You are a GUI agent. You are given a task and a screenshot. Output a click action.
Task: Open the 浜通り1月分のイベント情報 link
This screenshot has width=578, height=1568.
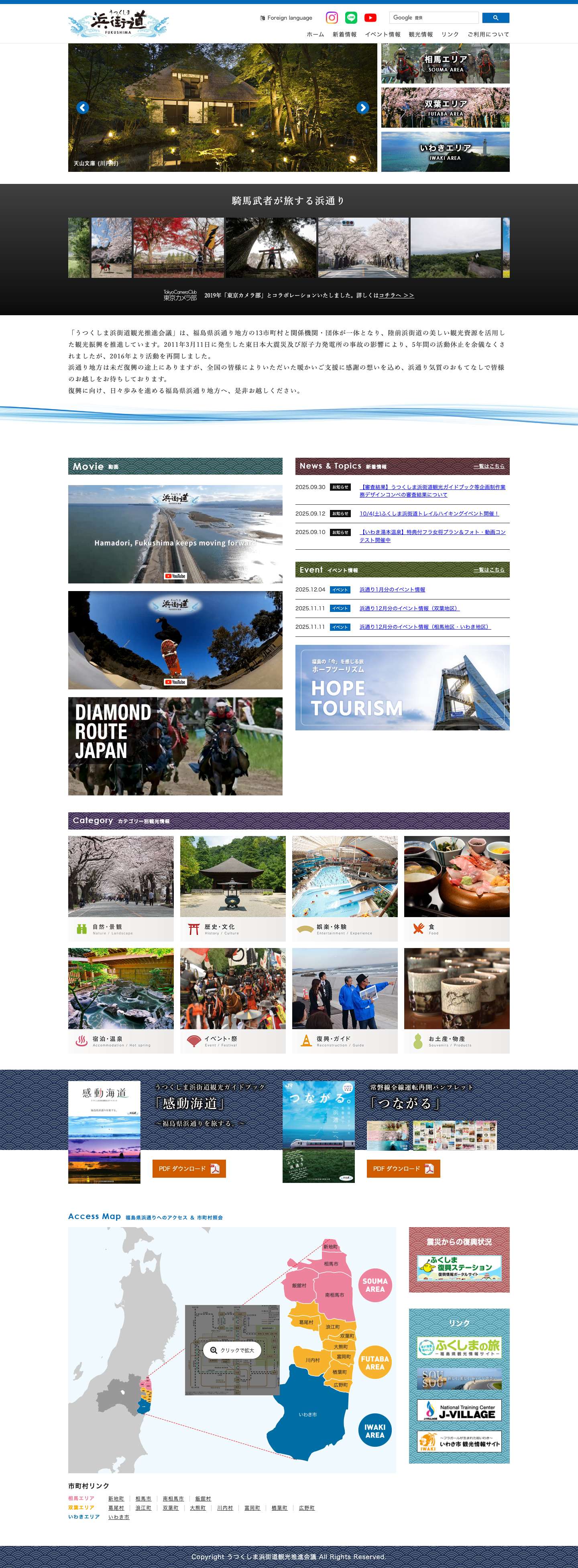coord(392,590)
